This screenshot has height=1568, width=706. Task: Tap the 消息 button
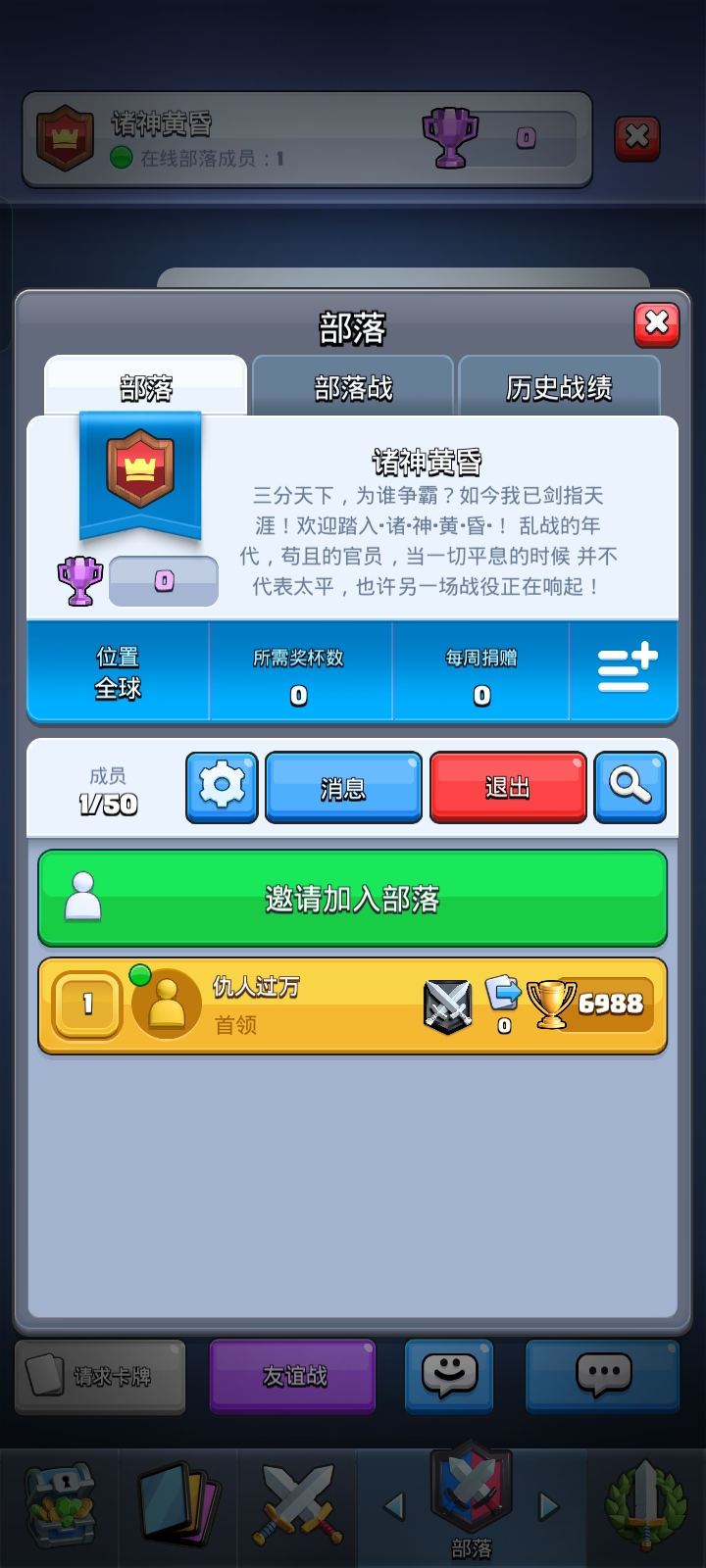coord(343,787)
